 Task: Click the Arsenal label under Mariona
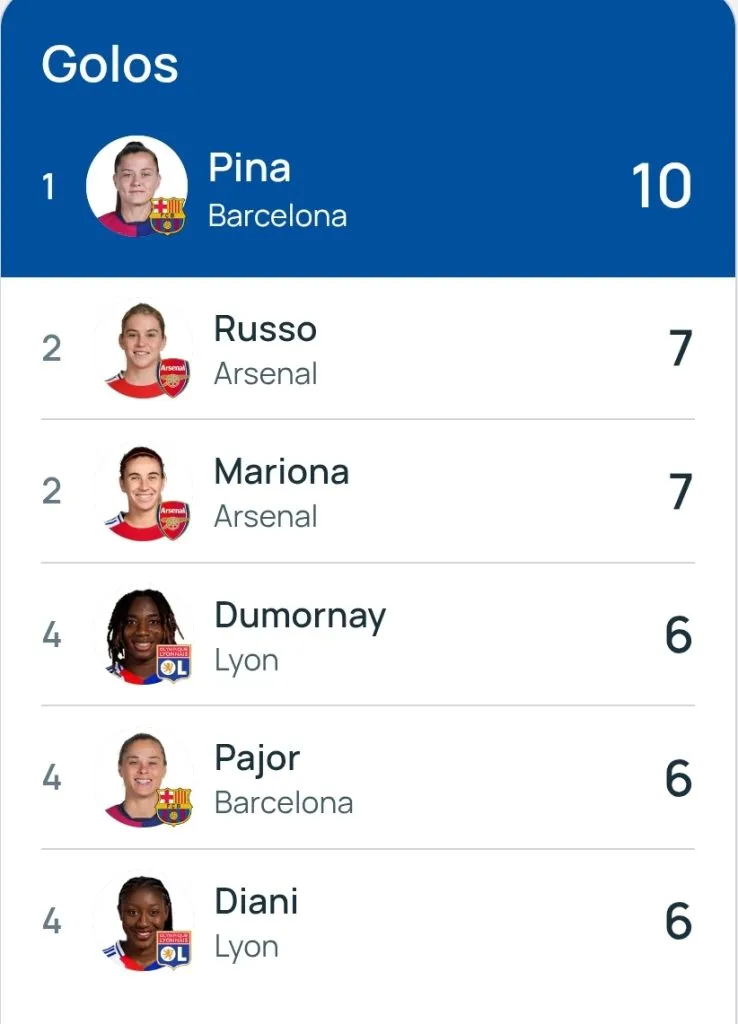(x=263, y=517)
